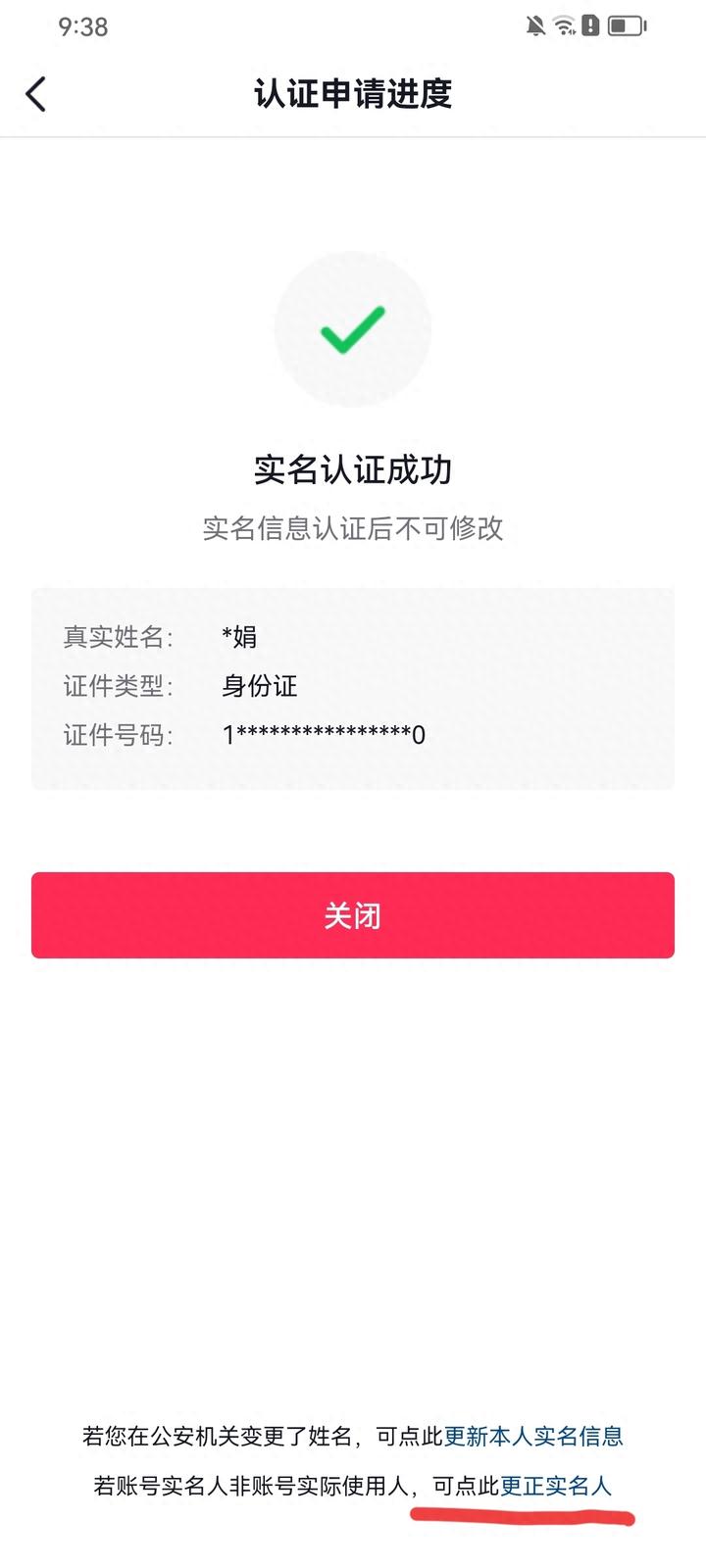Open the 更正实名人 link
Screen dimensions: 706x1568
pyautogui.click(x=556, y=1486)
